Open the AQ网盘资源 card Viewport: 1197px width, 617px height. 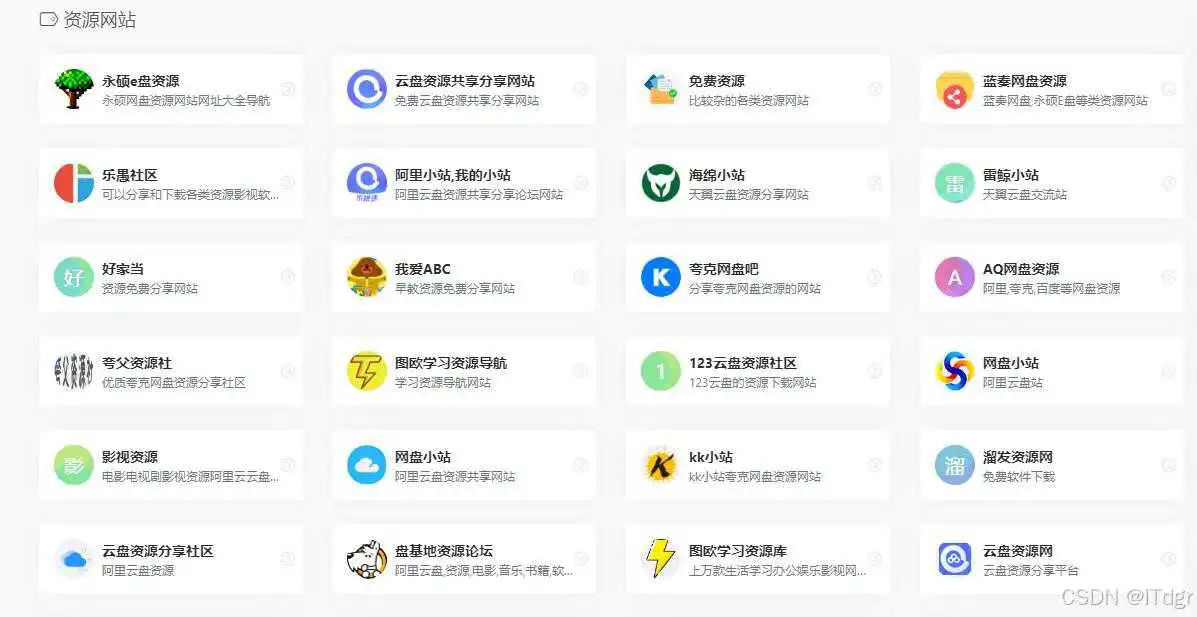point(1051,277)
